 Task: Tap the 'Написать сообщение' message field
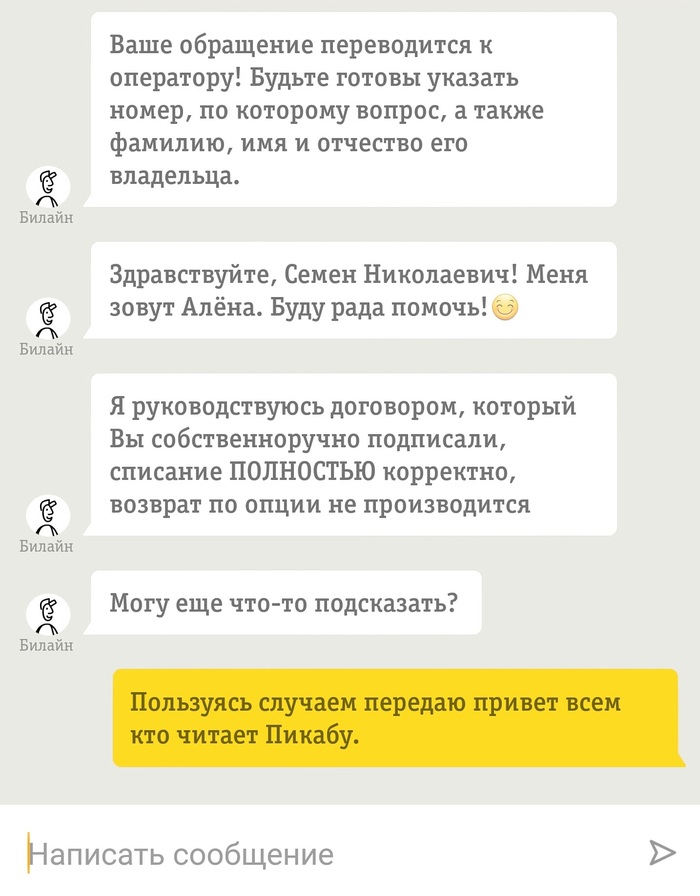[300, 854]
